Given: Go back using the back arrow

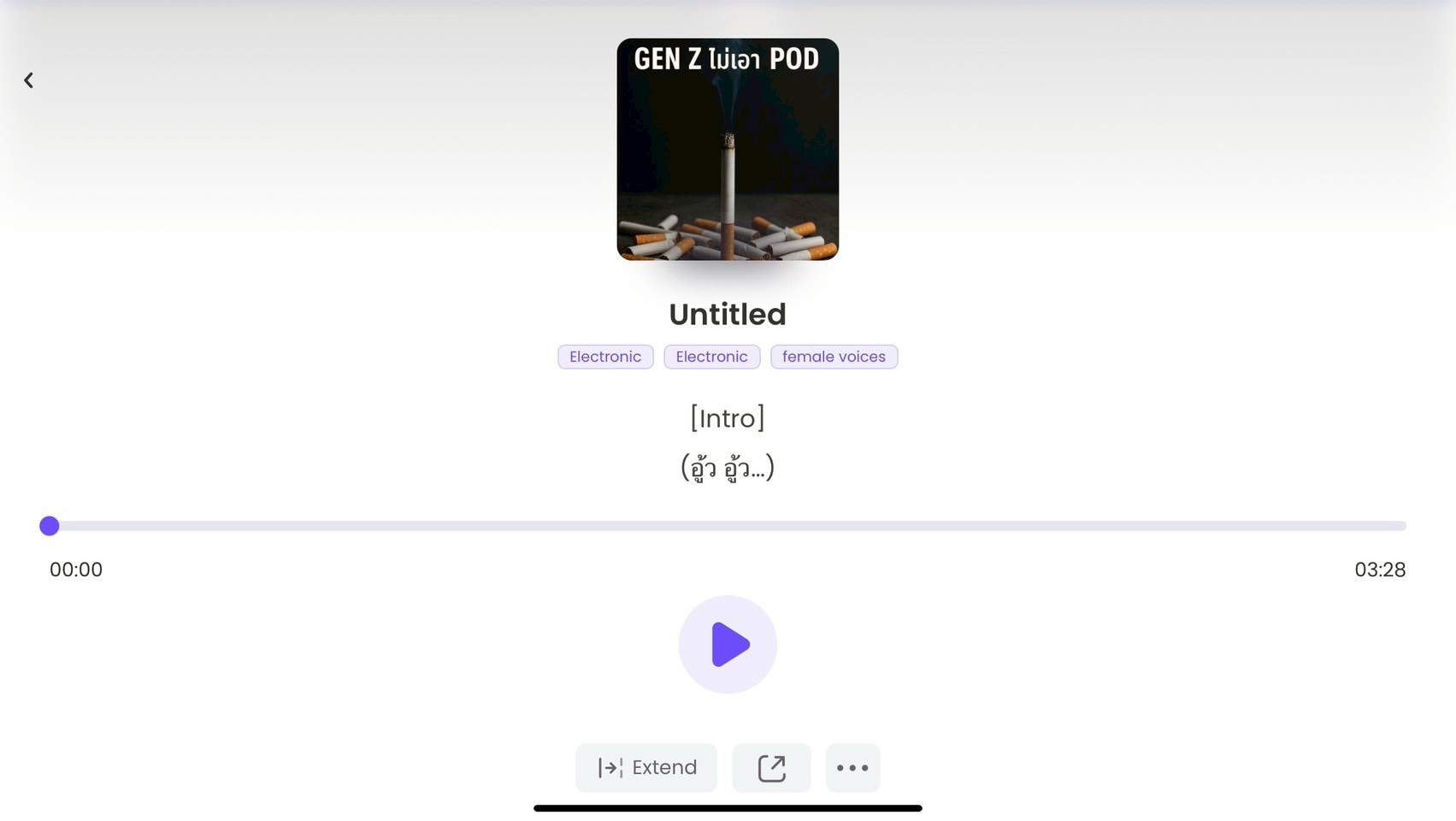Looking at the screenshot, I should (29, 80).
